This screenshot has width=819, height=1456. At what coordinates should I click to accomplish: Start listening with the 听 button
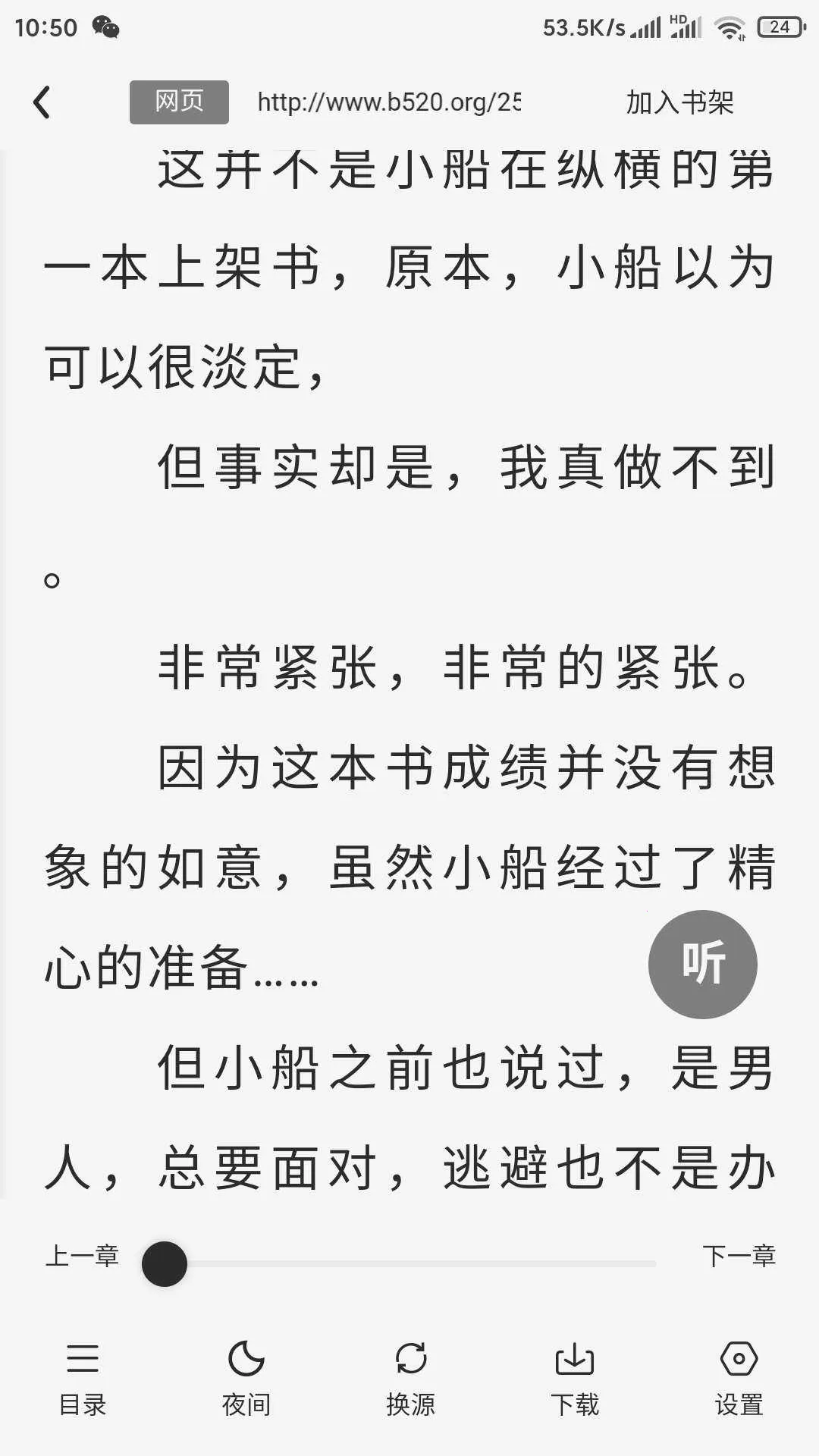(702, 964)
